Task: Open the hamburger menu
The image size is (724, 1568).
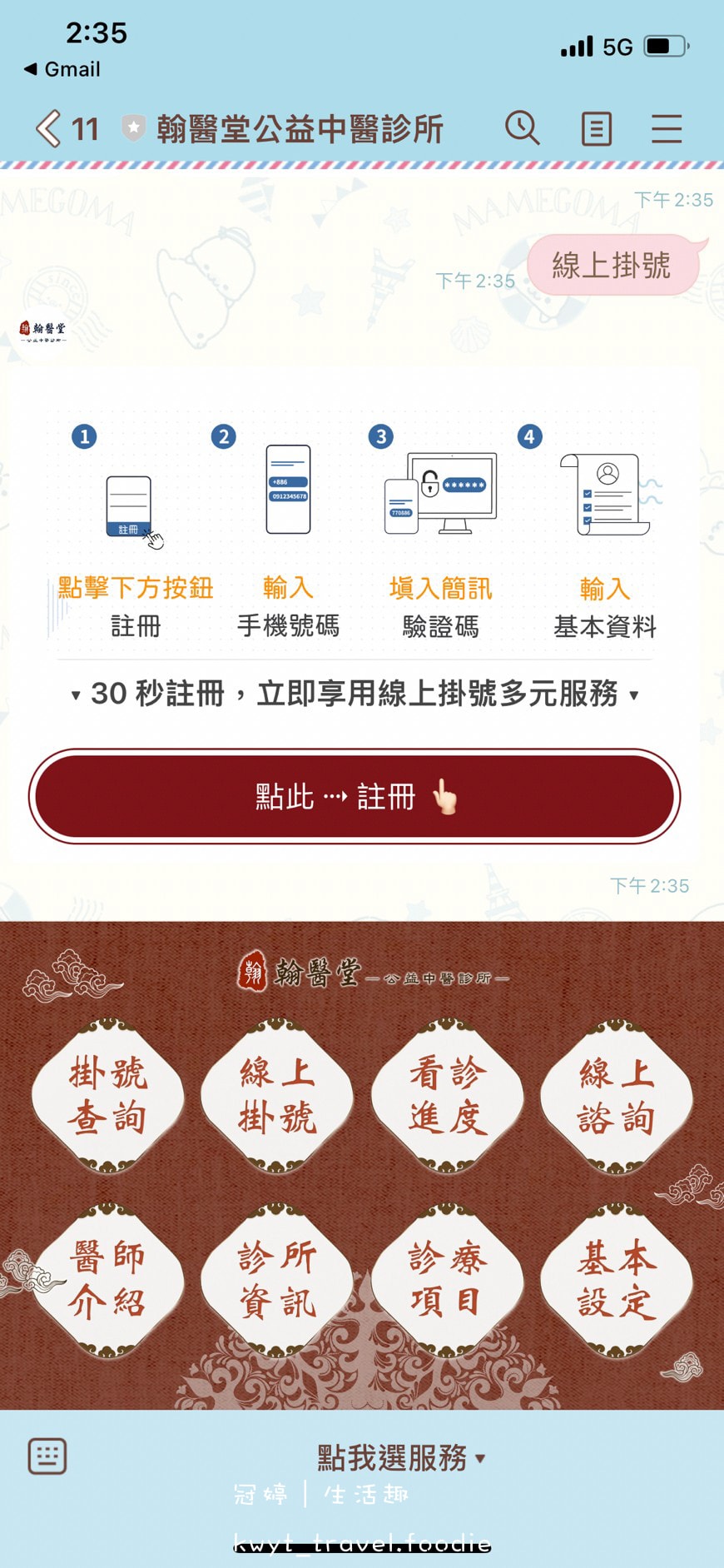Action: point(667,129)
